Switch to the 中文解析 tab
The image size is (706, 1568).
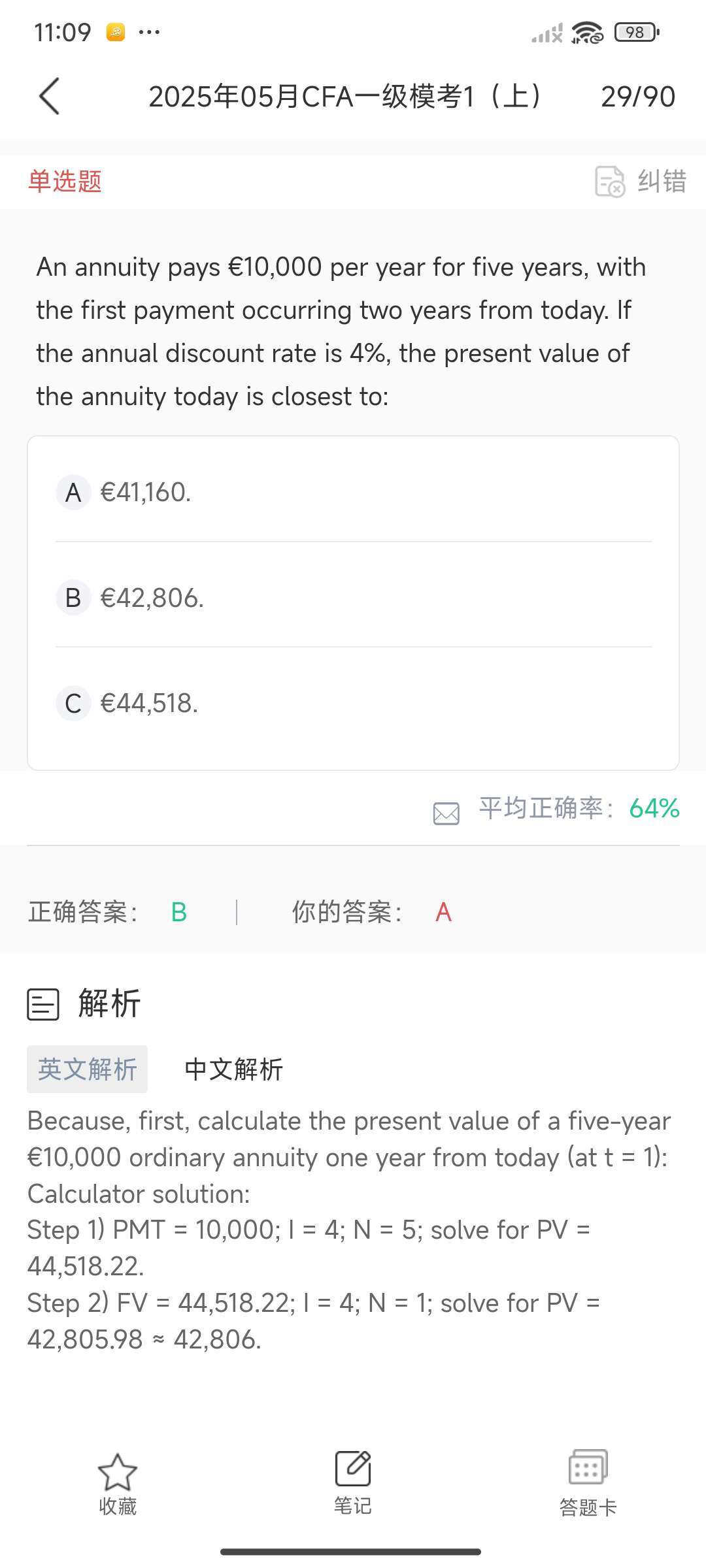pos(233,1070)
